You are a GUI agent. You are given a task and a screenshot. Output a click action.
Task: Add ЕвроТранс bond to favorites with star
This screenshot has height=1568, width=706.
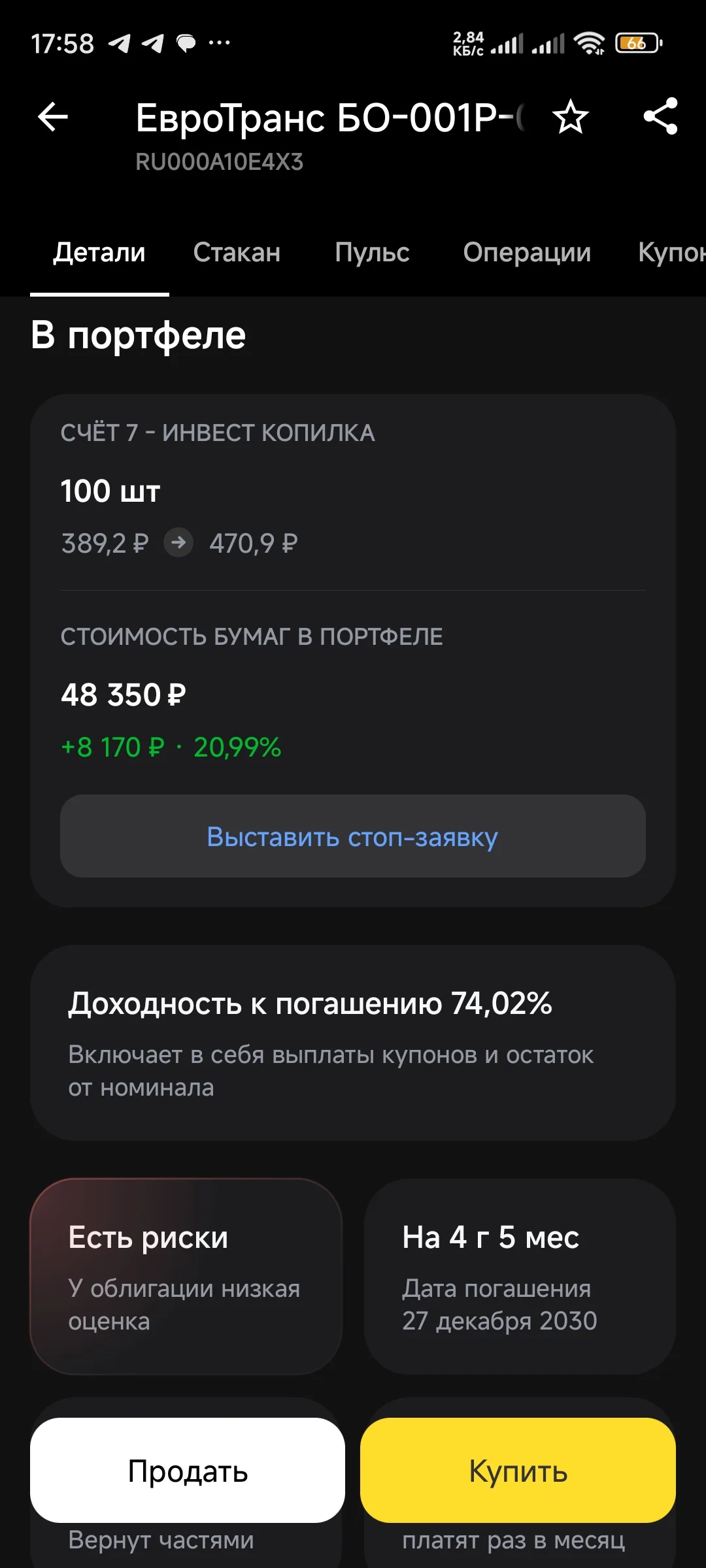point(571,118)
